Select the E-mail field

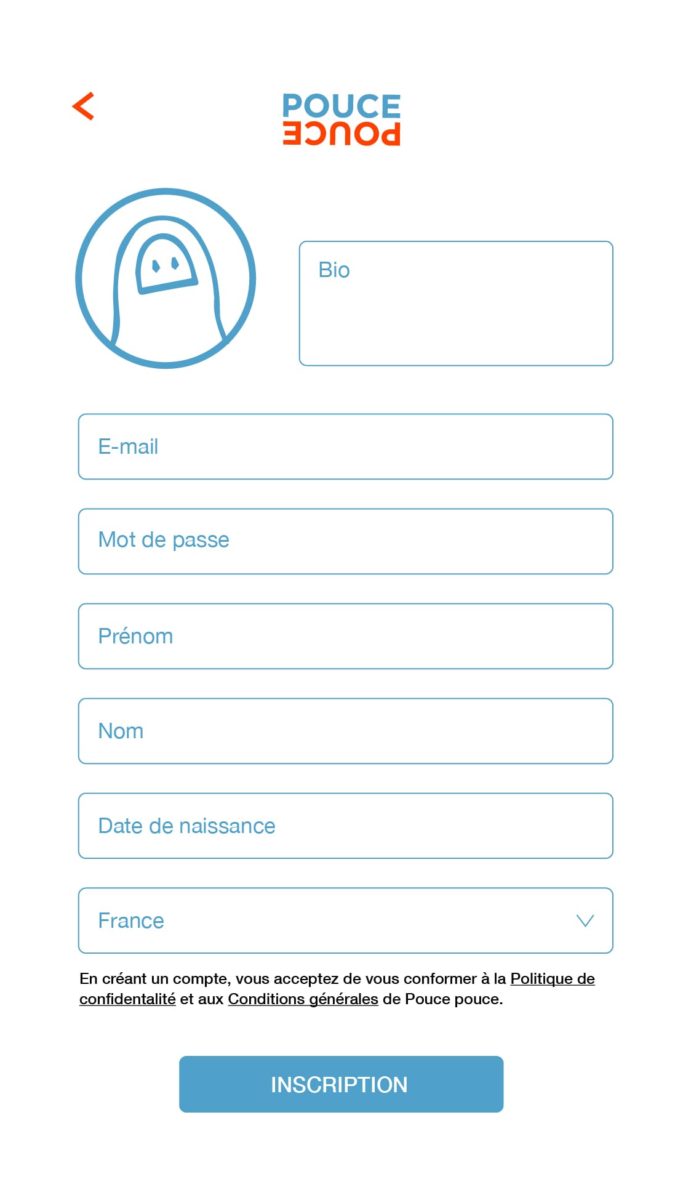click(345, 446)
